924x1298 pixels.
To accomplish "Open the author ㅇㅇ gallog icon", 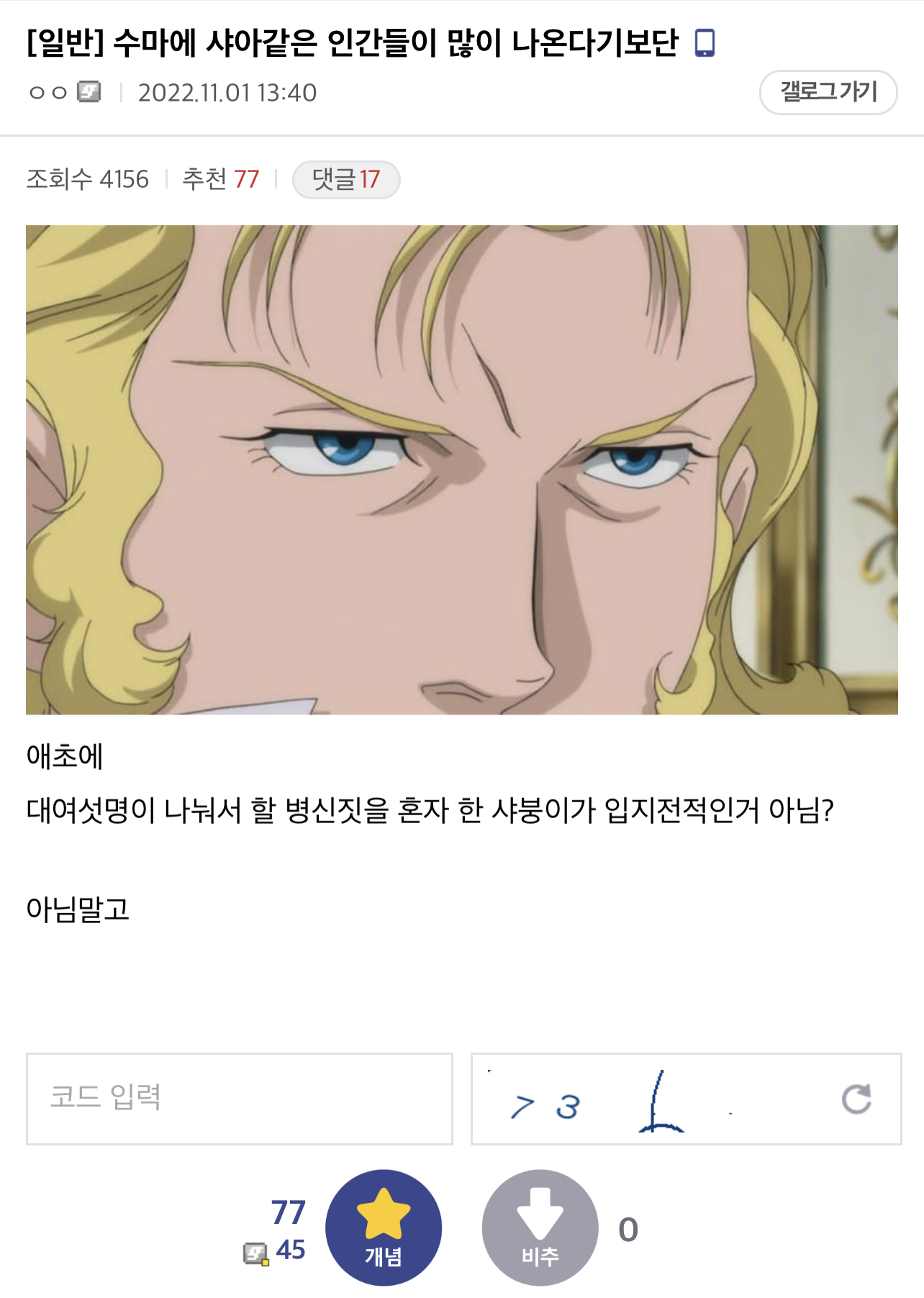I will pos(89,92).
